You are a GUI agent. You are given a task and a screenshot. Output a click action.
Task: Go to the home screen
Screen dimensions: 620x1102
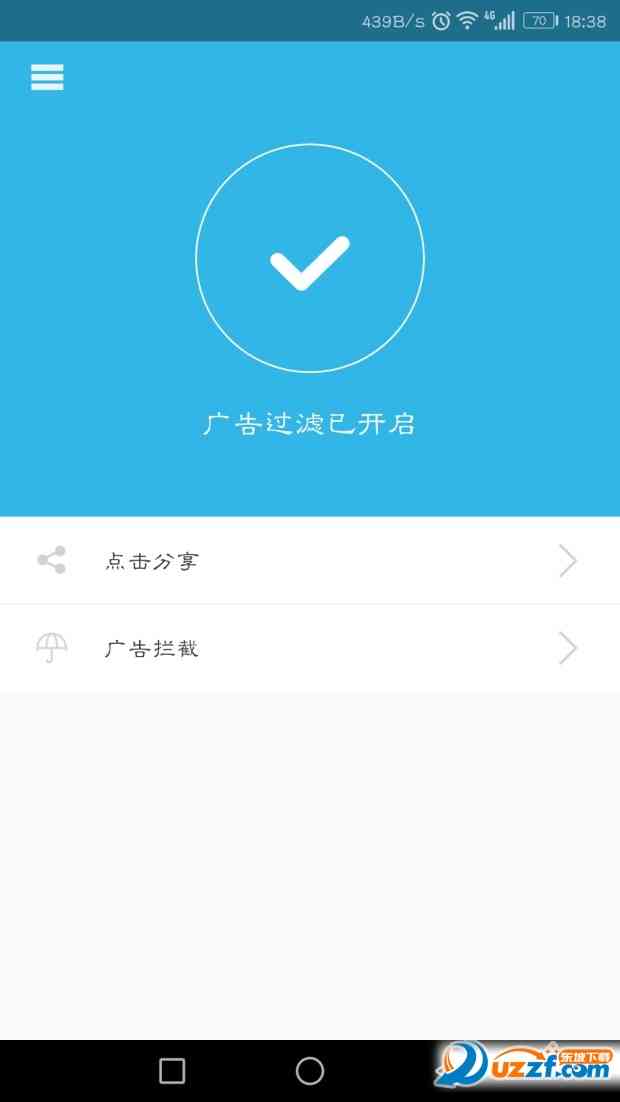[310, 1071]
